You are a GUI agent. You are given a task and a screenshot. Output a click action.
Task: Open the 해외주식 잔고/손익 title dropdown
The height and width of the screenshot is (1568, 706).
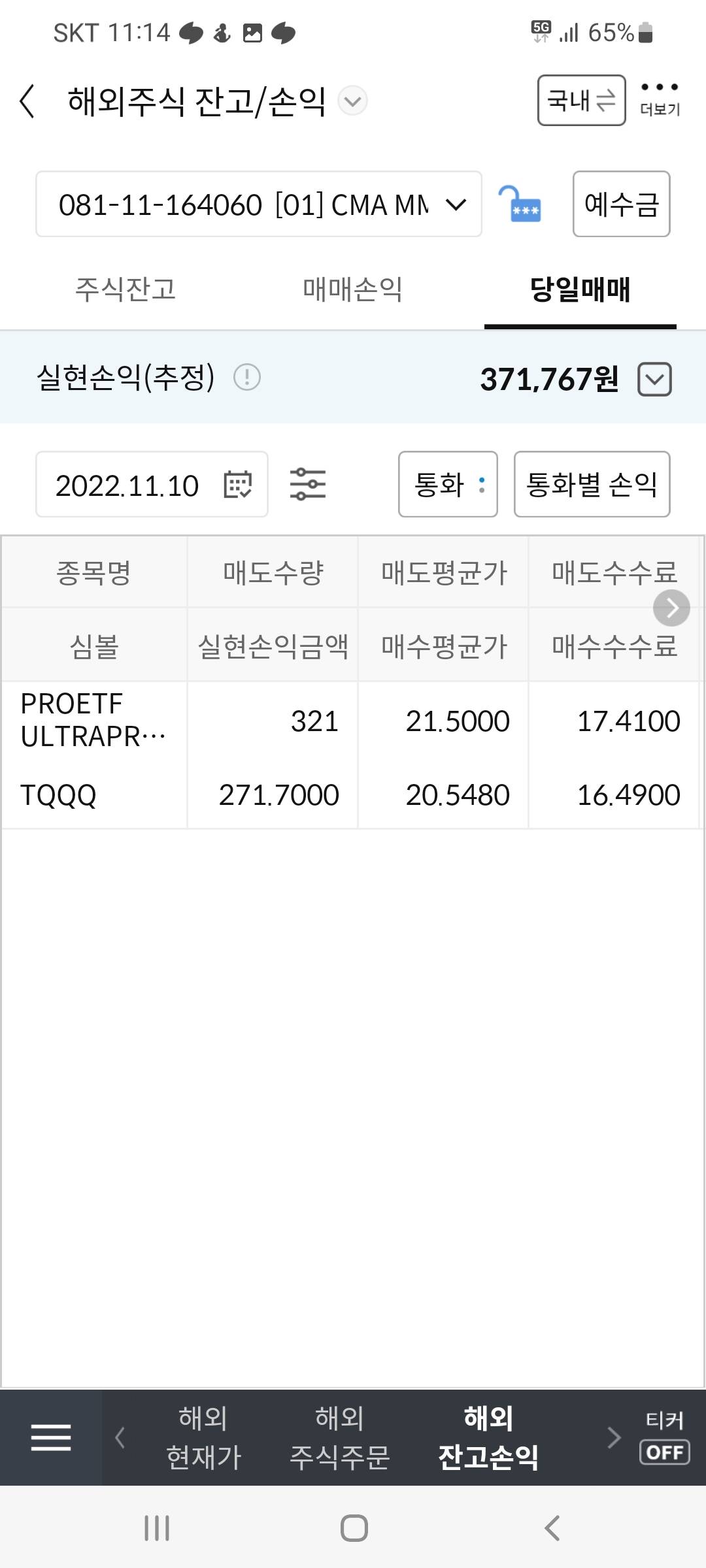(352, 101)
